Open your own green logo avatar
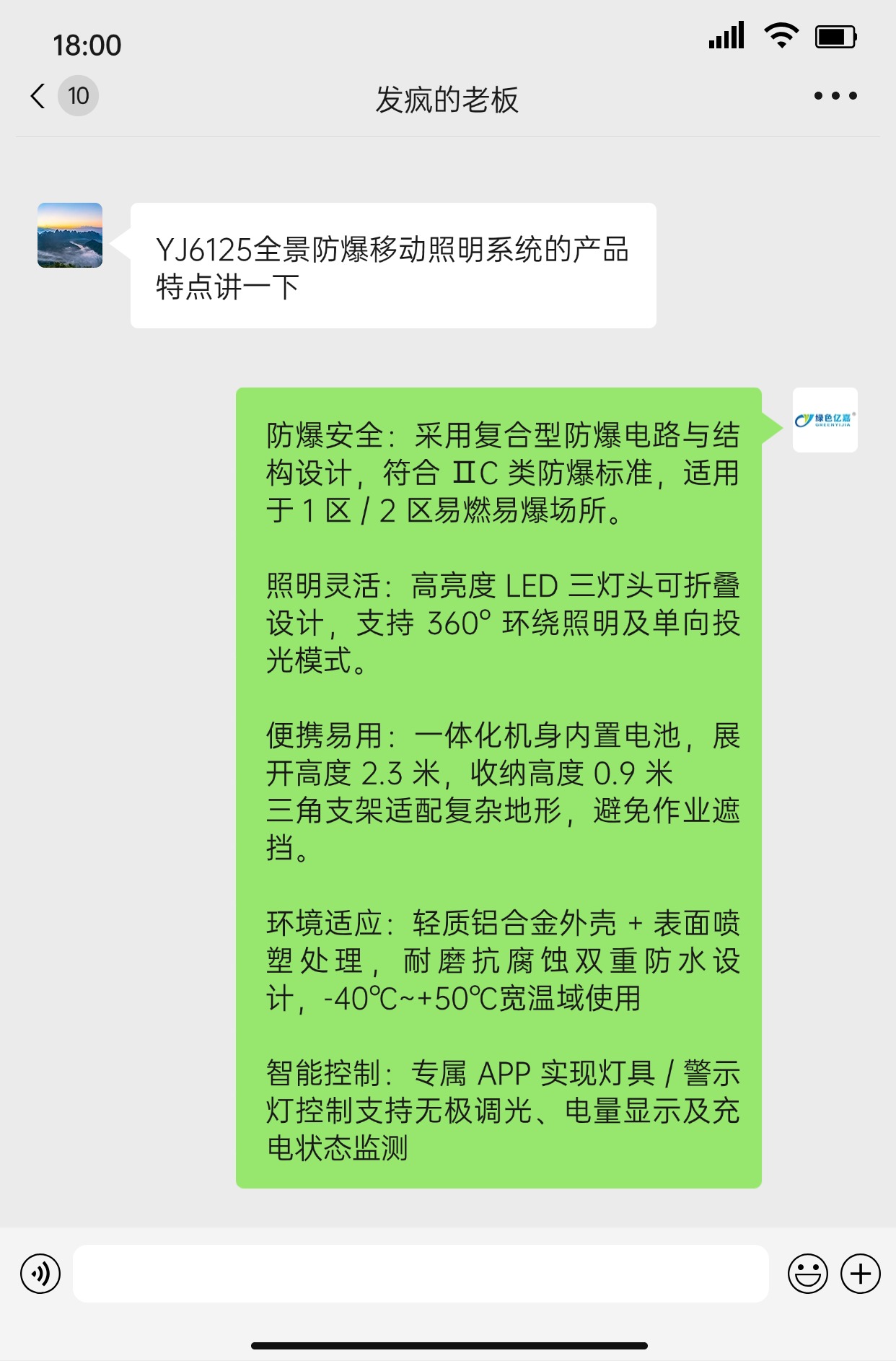The width and height of the screenshot is (896, 1361). point(825,420)
